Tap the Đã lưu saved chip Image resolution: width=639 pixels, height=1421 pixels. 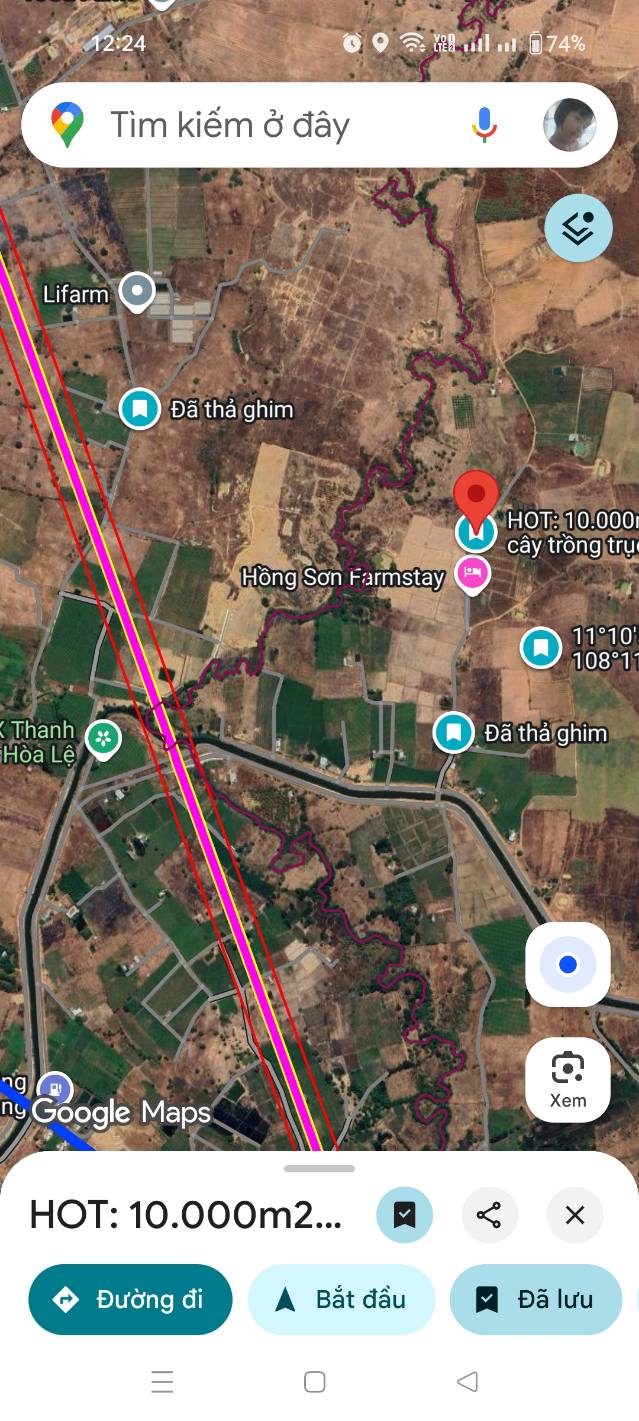536,1299
